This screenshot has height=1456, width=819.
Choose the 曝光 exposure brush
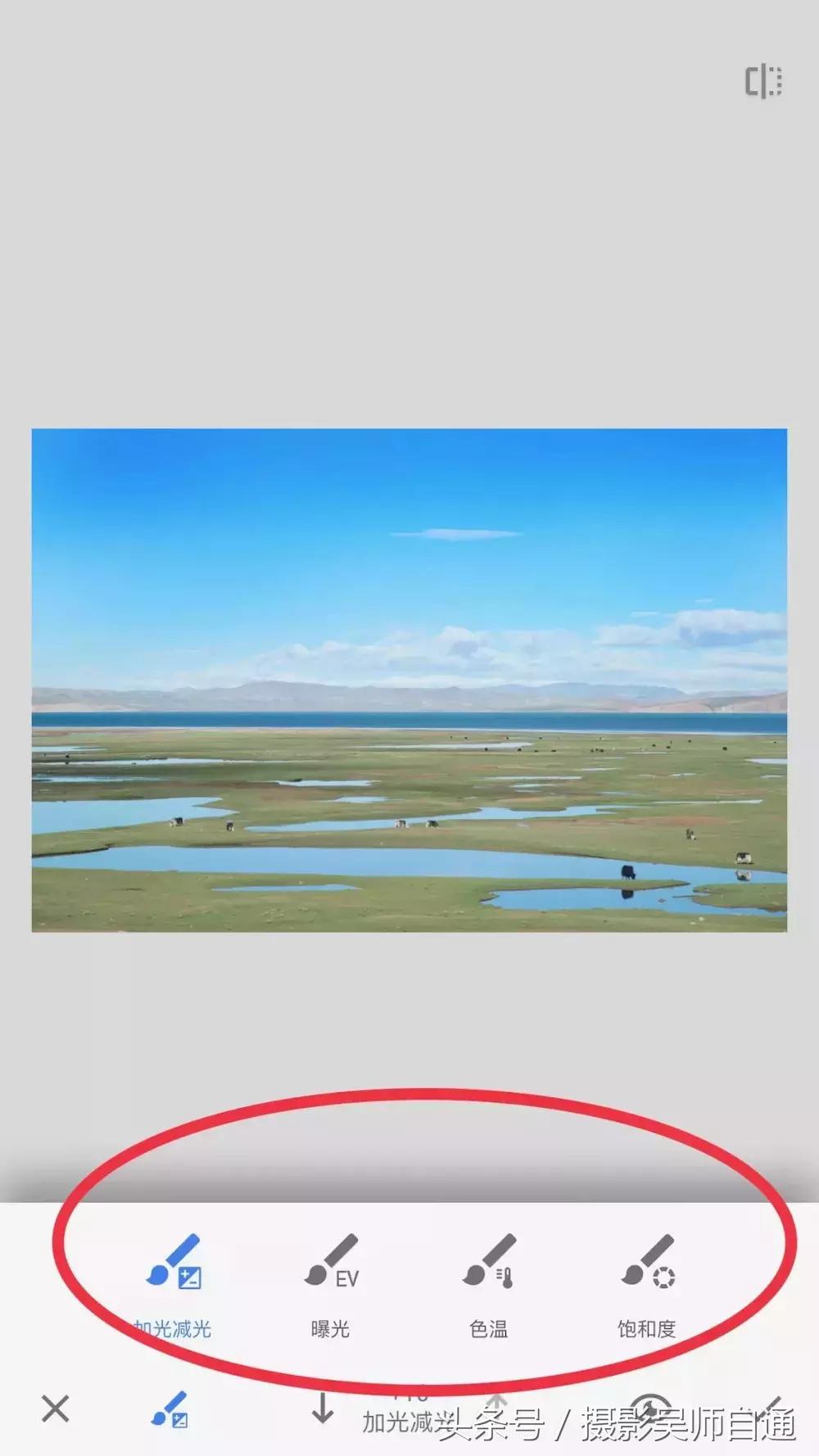tap(331, 1284)
